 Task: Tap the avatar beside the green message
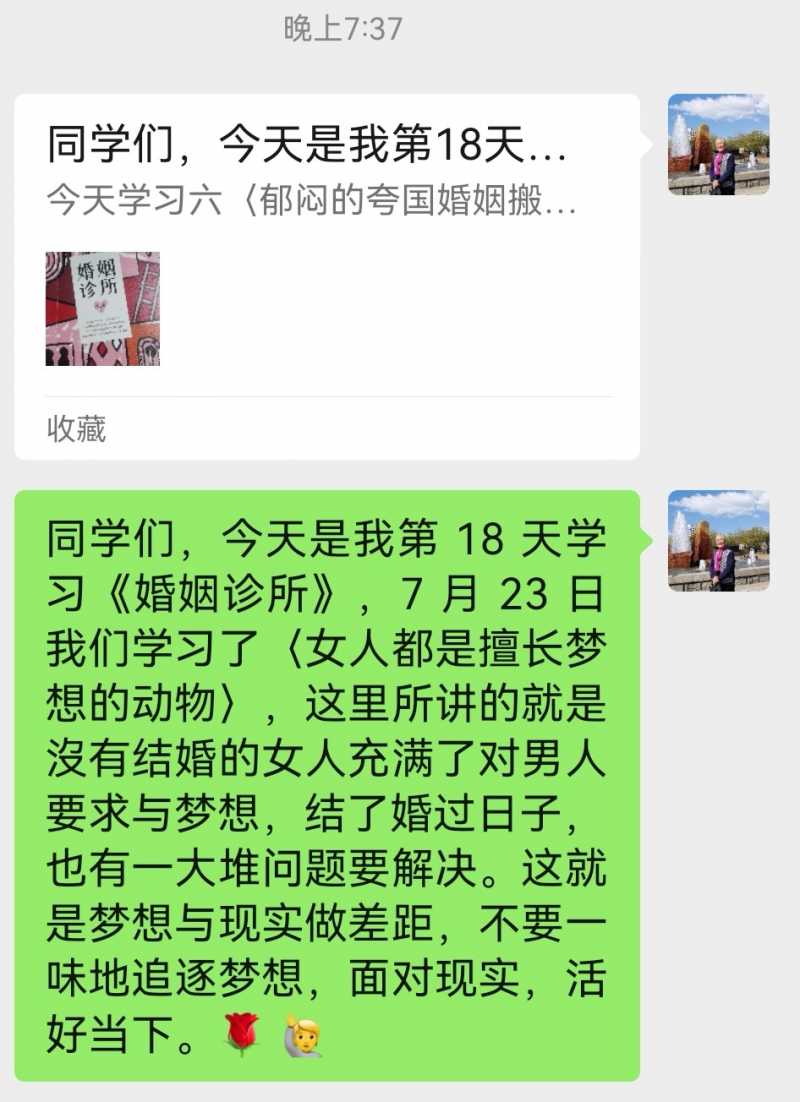pos(718,540)
